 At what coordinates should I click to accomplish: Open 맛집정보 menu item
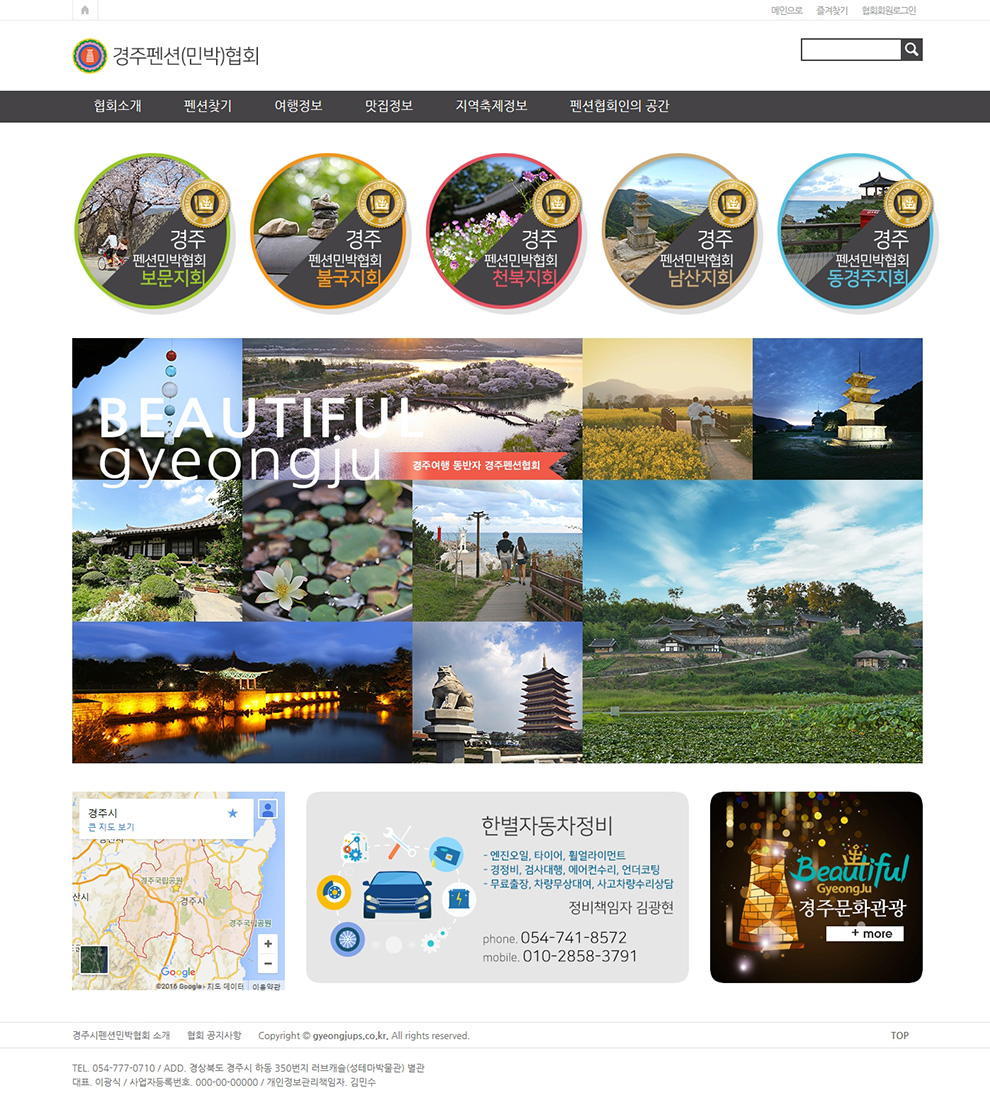388,106
